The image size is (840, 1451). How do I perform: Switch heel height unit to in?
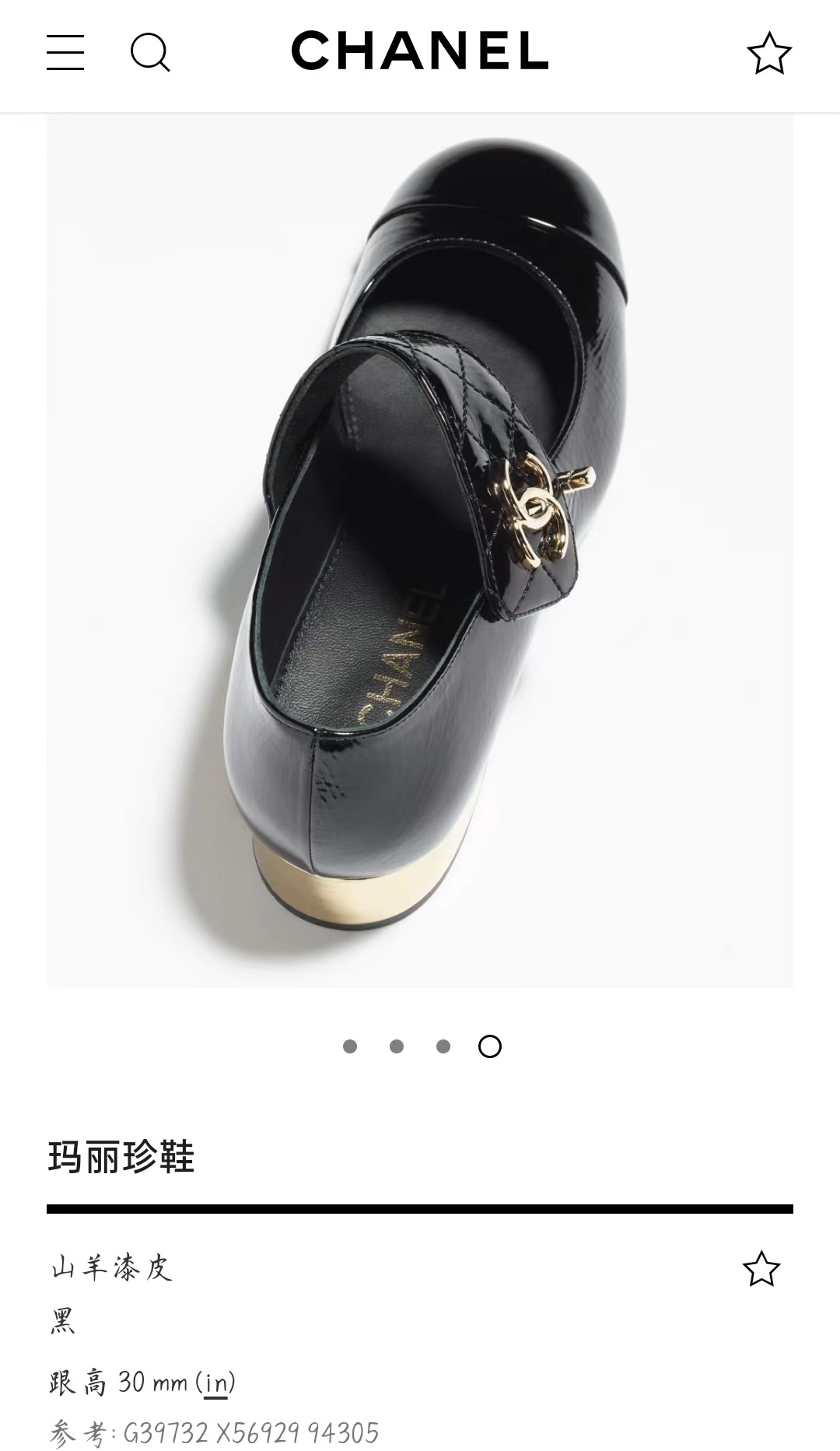point(216,1383)
